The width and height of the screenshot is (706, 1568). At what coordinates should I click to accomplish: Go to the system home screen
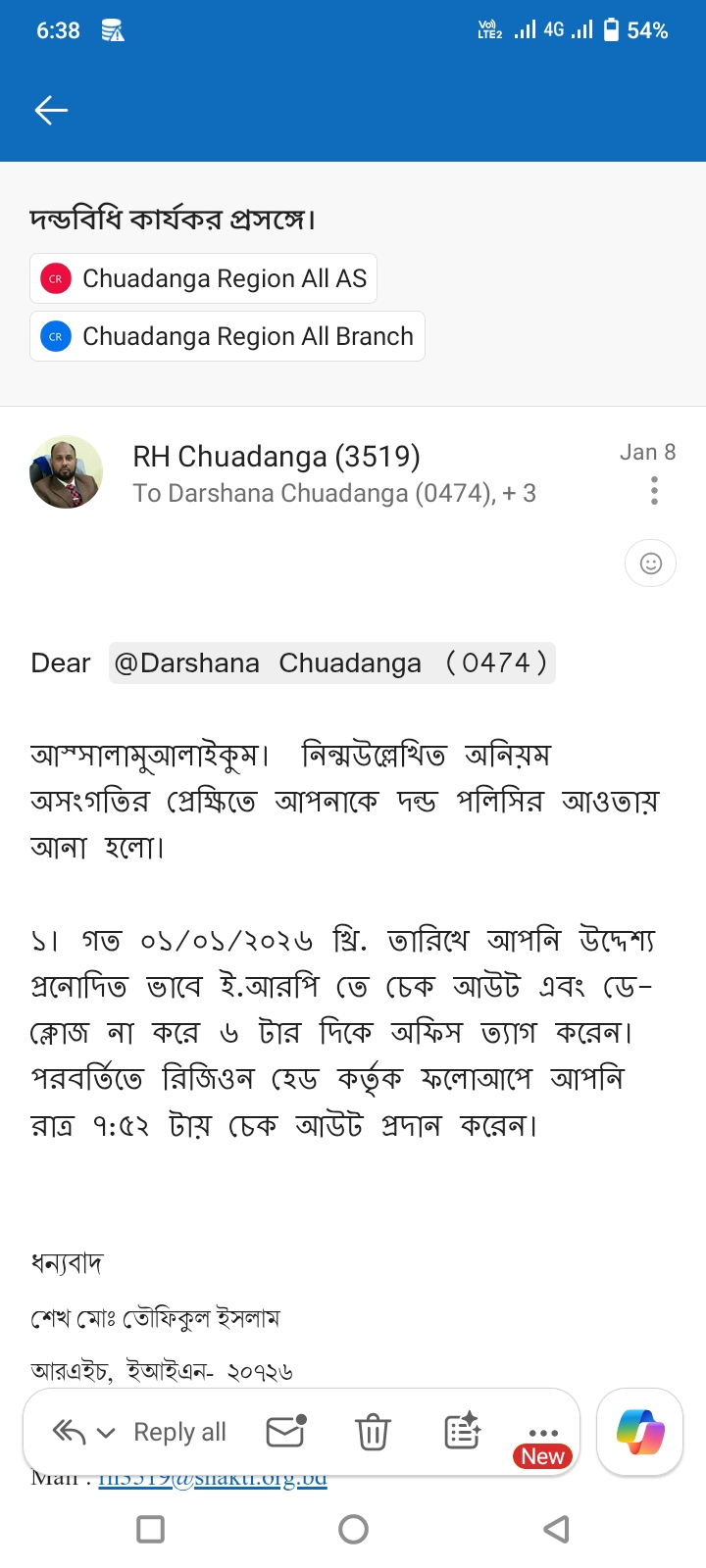[353, 1529]
